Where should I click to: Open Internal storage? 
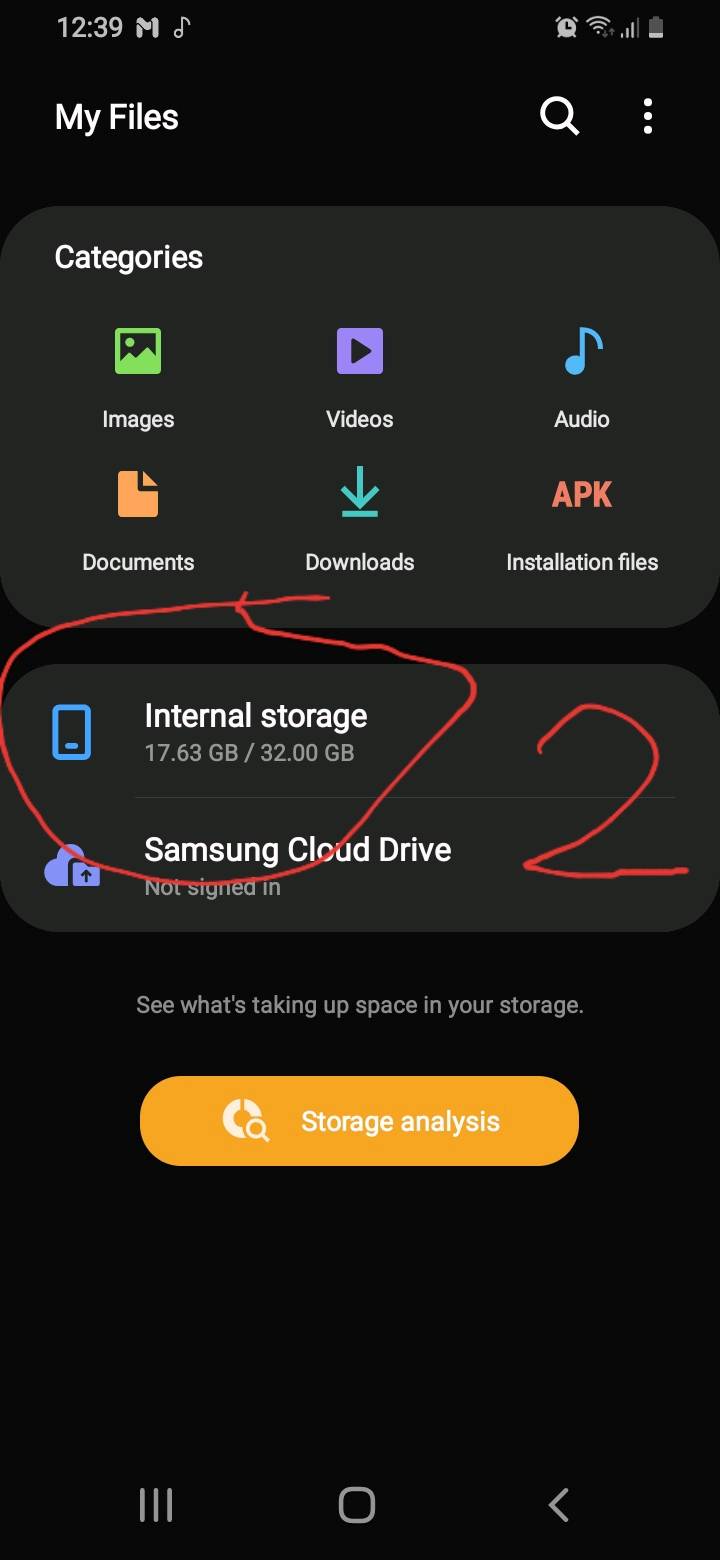[360, 732]
